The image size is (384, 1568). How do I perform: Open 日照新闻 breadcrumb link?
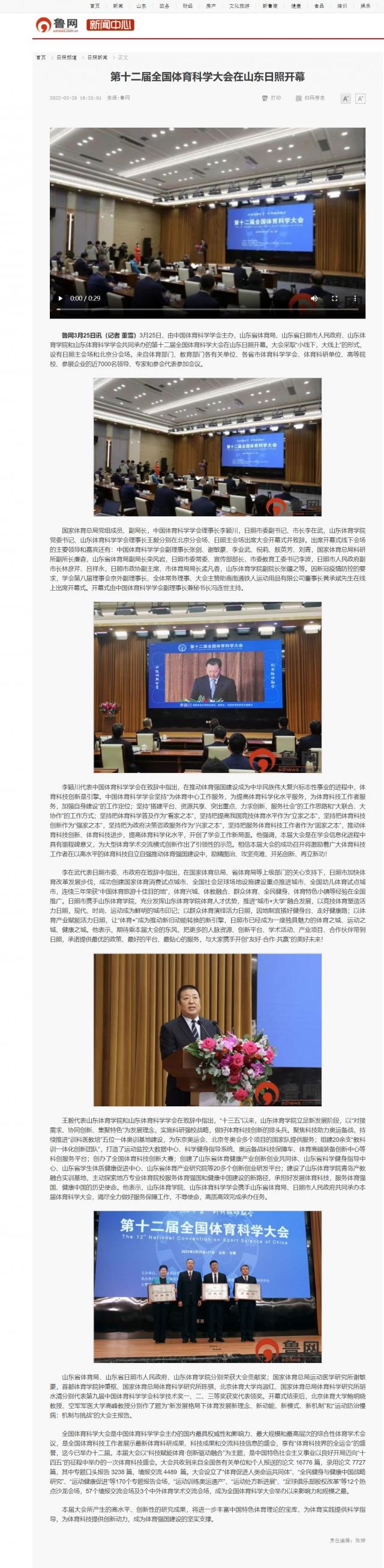tap(97, 57)
